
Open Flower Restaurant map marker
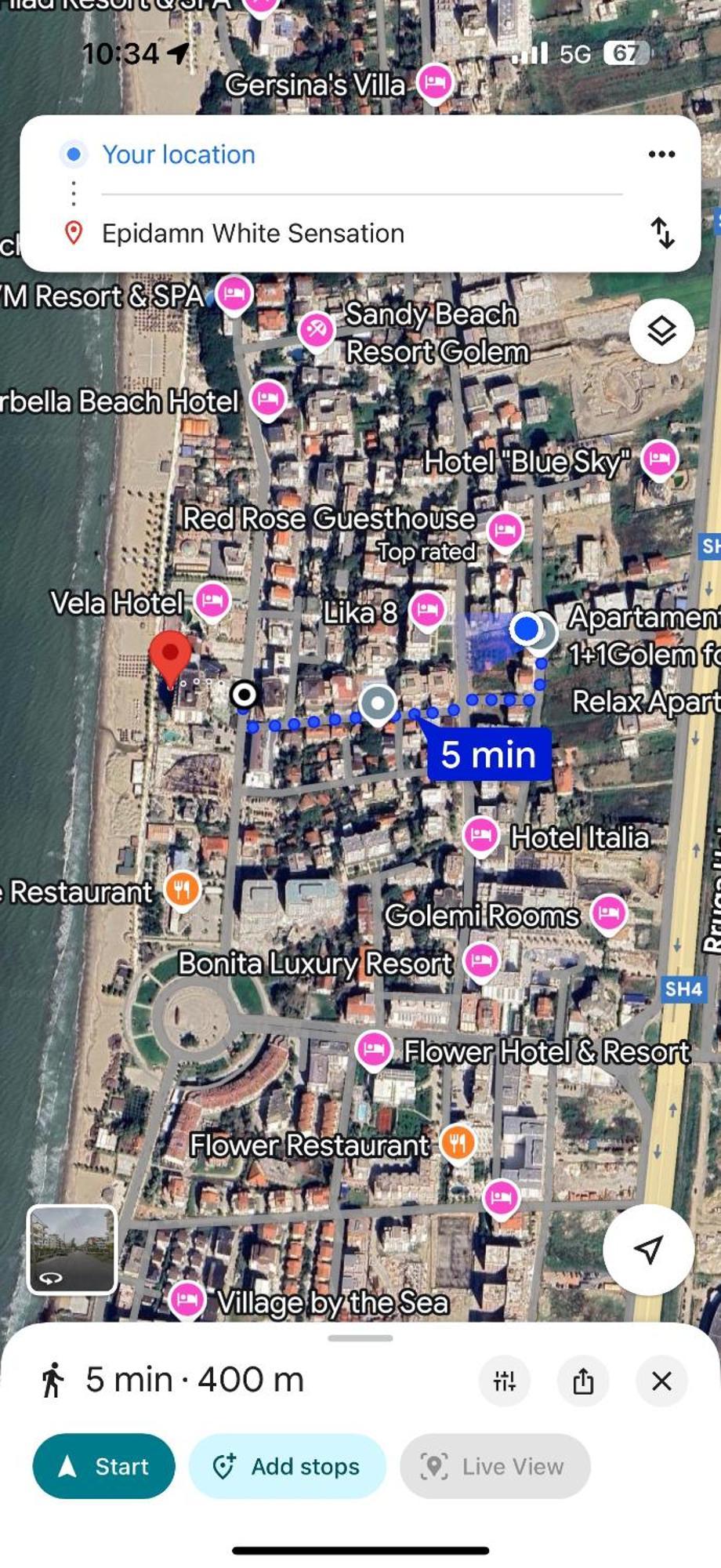pyautogui.click(x=458, y=1142)
